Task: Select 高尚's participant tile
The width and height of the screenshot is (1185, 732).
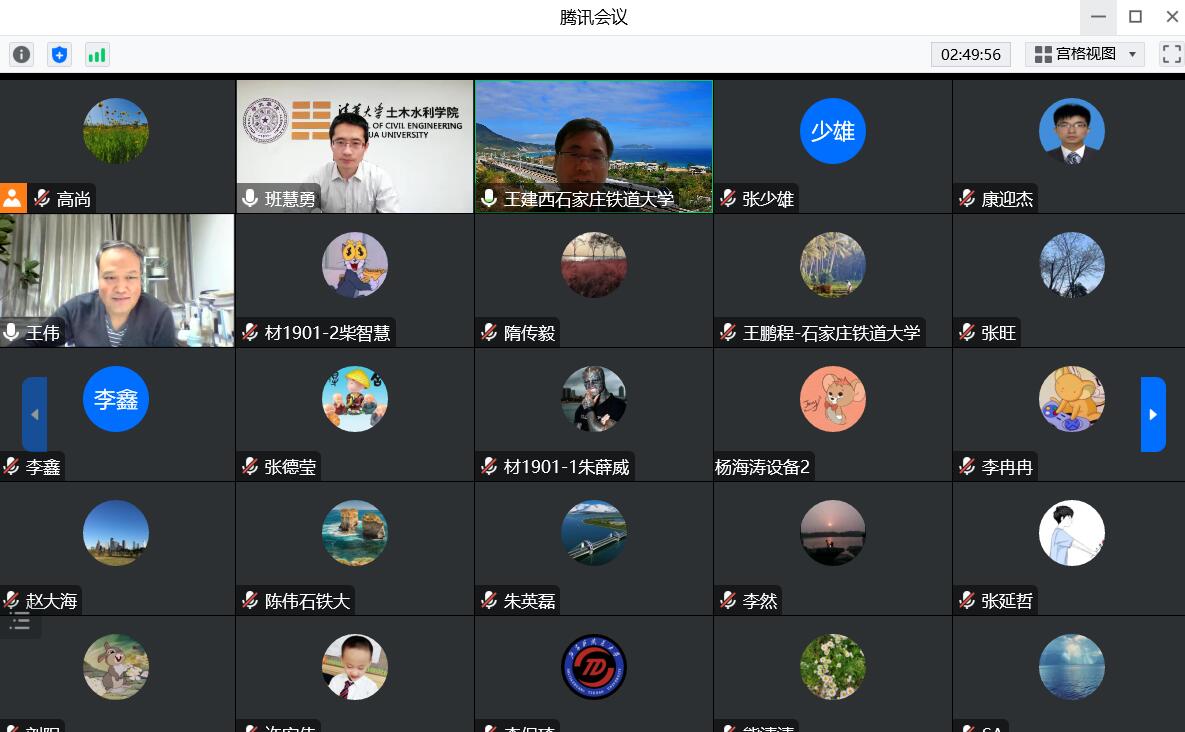Action: (x=116, y=146)
